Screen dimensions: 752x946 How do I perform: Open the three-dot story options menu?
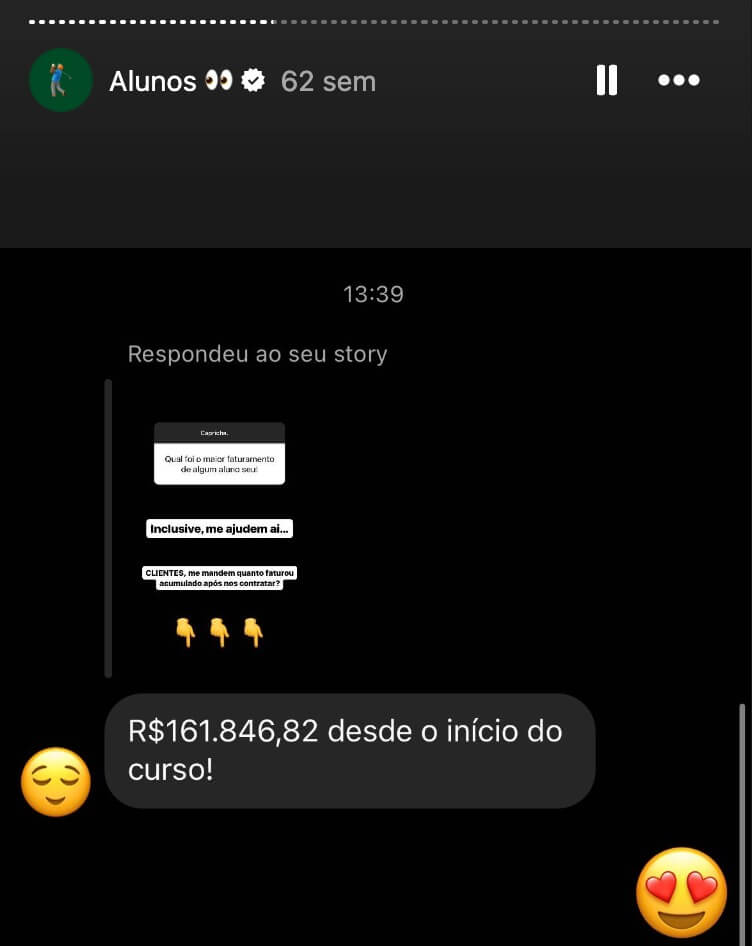(679, 80)
